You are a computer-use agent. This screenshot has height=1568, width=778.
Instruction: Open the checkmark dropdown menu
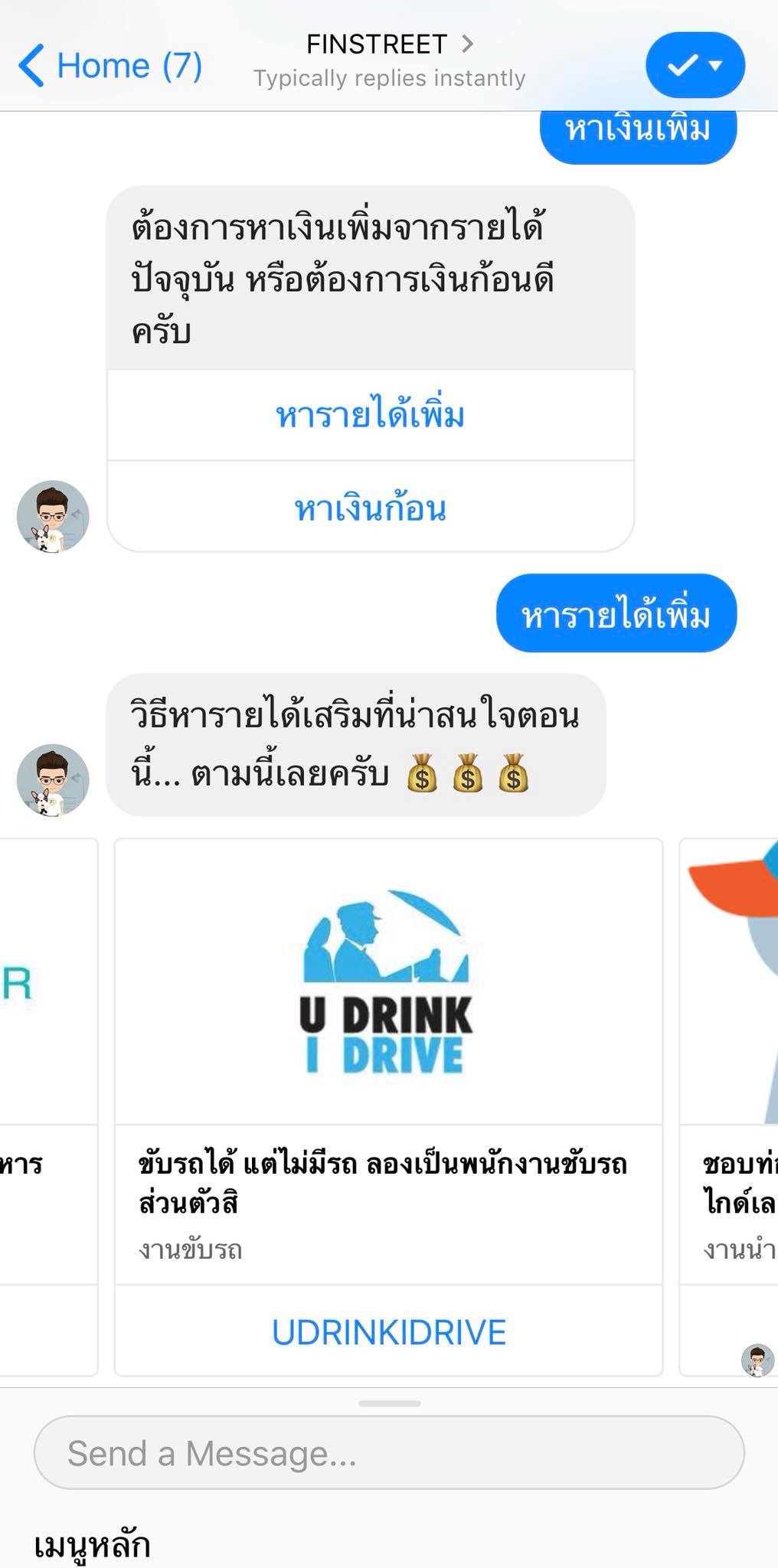coord(695,65)
